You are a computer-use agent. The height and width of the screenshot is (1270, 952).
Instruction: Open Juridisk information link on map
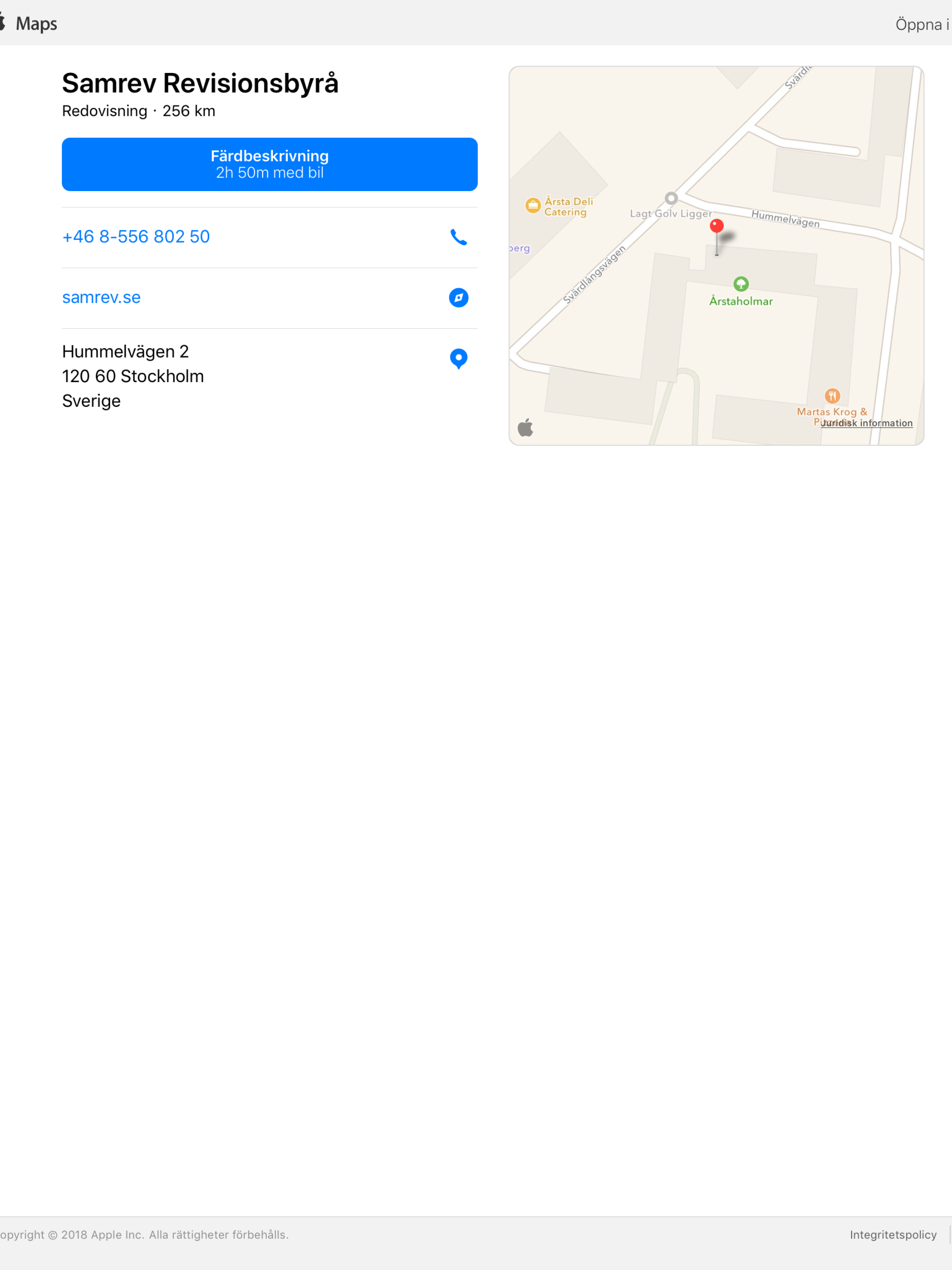point(866,423)
